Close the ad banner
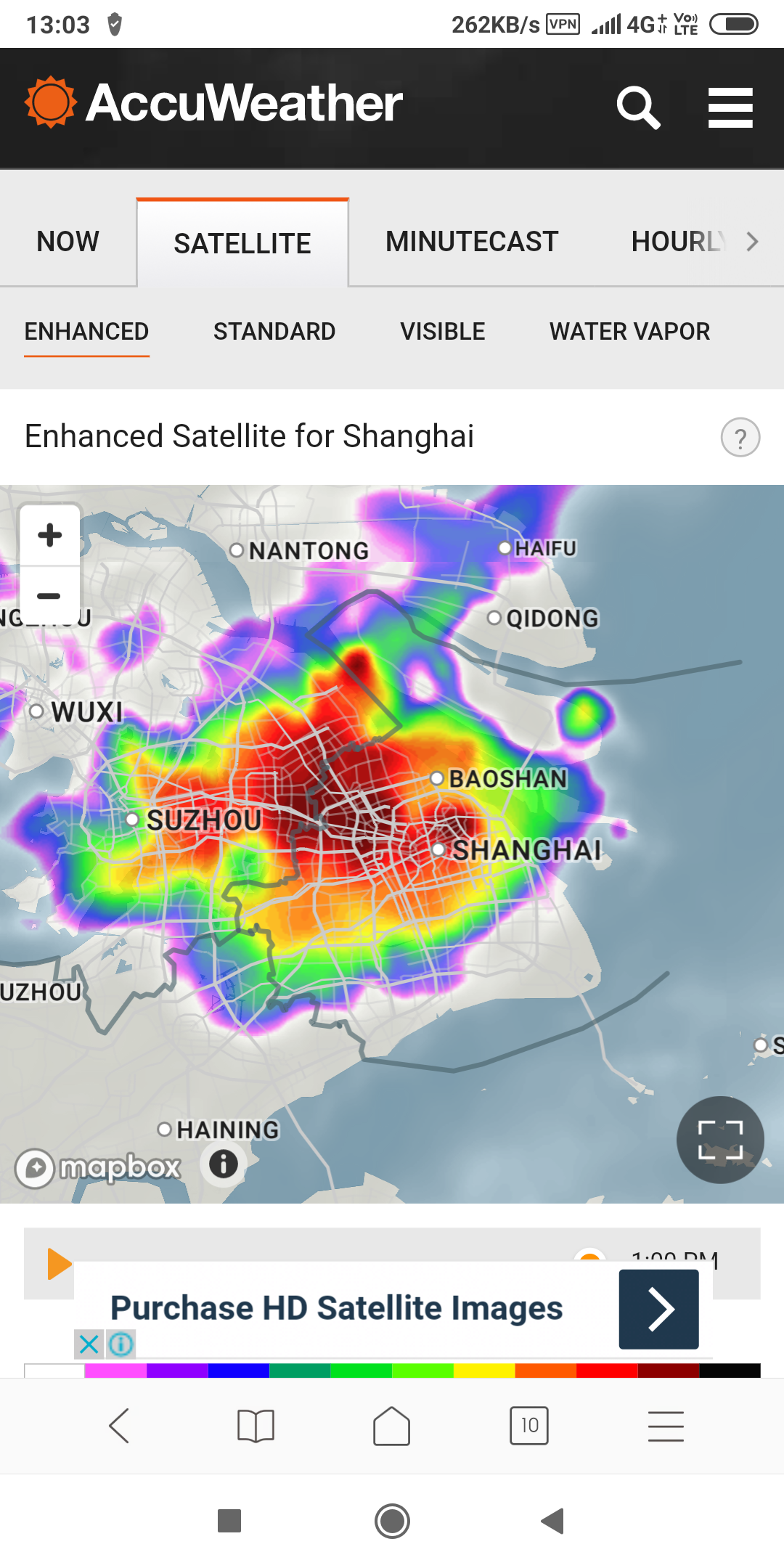This screenshot has height=1568, width=784. 89,1344
